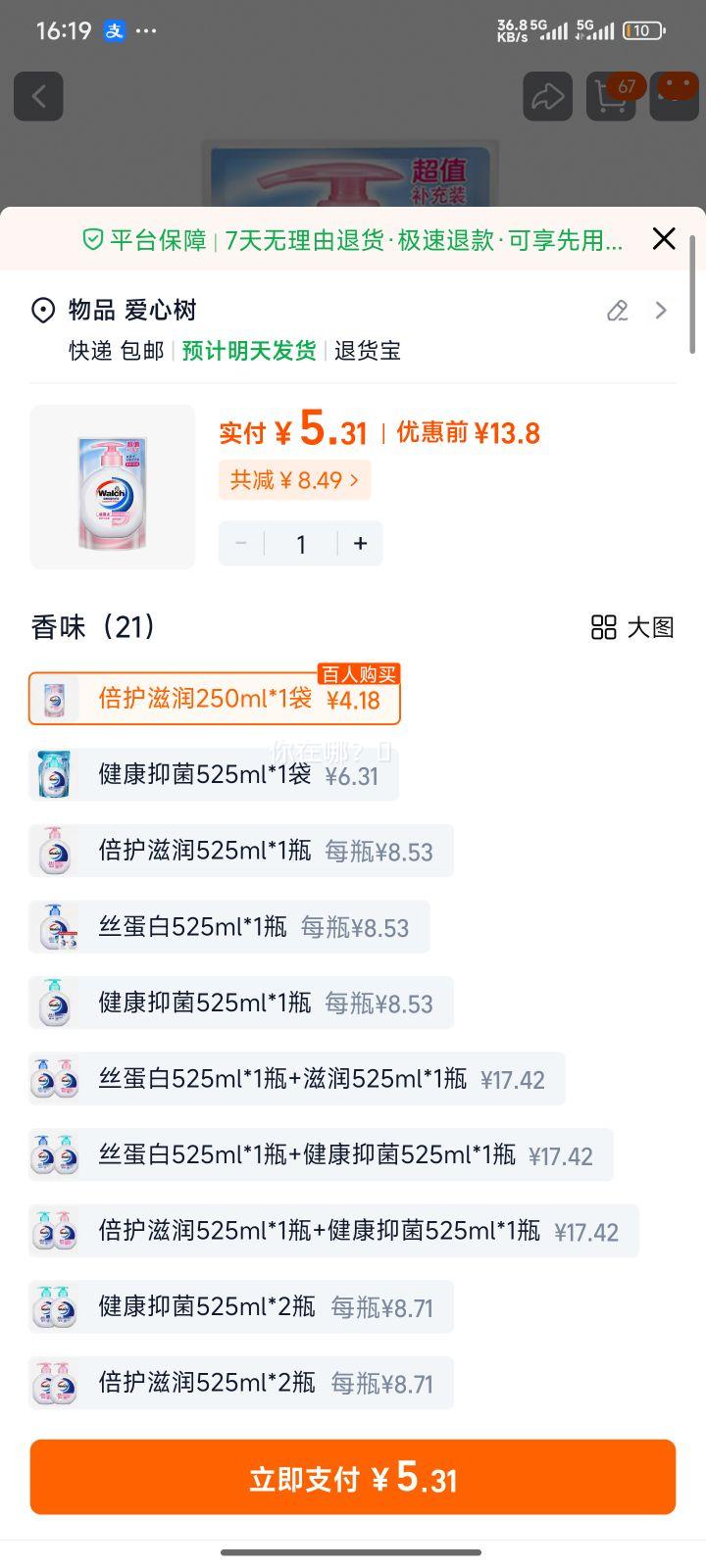Open the share icon at top right
Image resolution: width=706 pixels, height=1568 pixels.
[548, 96]
